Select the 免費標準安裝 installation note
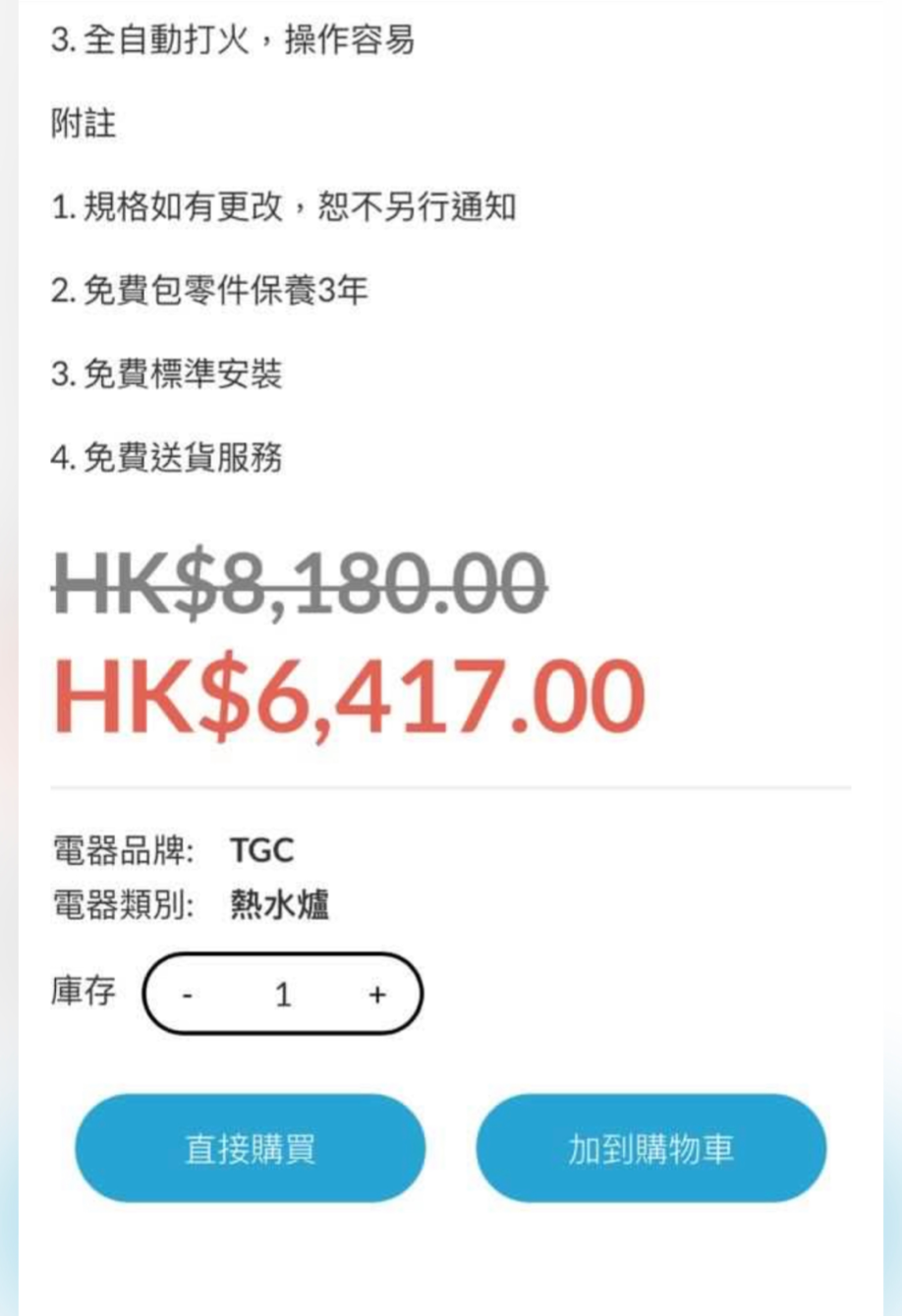 pos(167,373)
